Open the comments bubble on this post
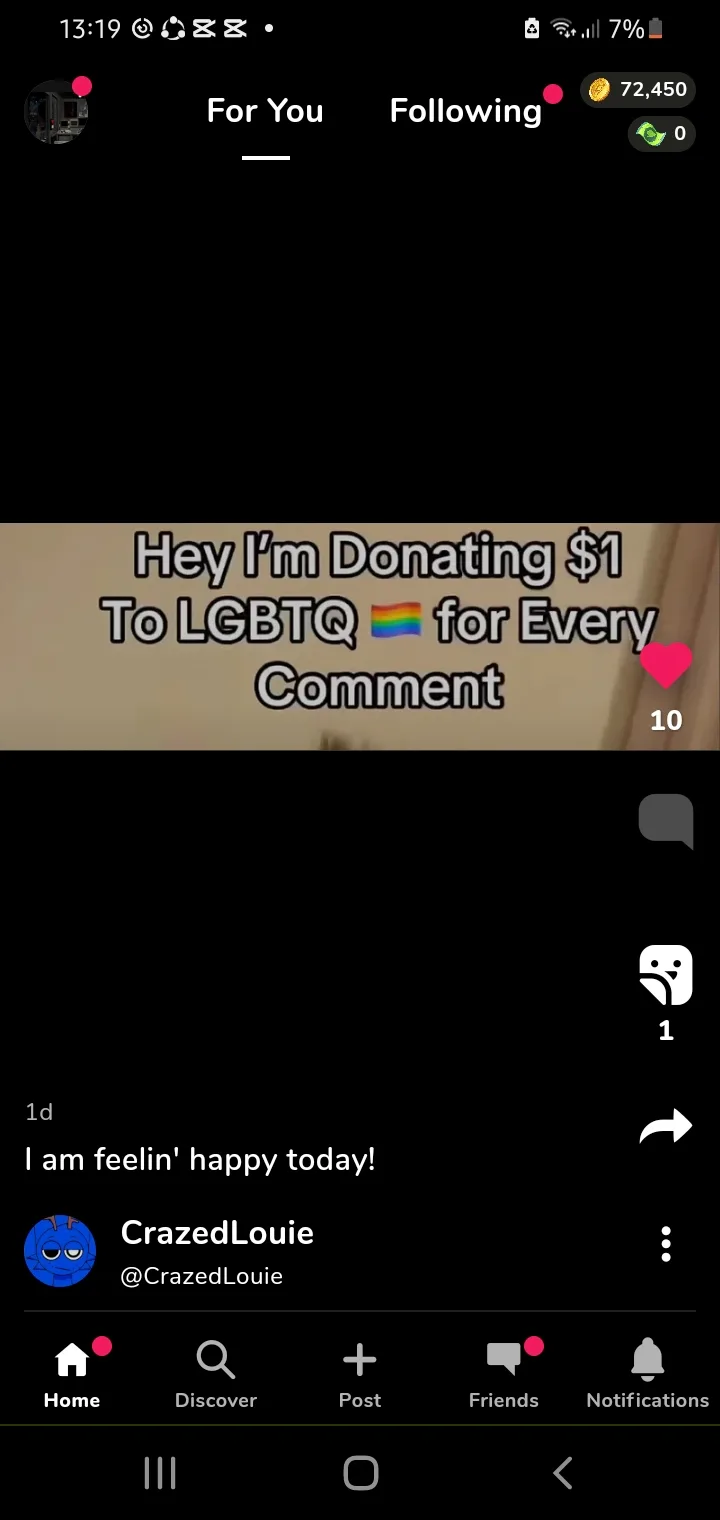 666,821
